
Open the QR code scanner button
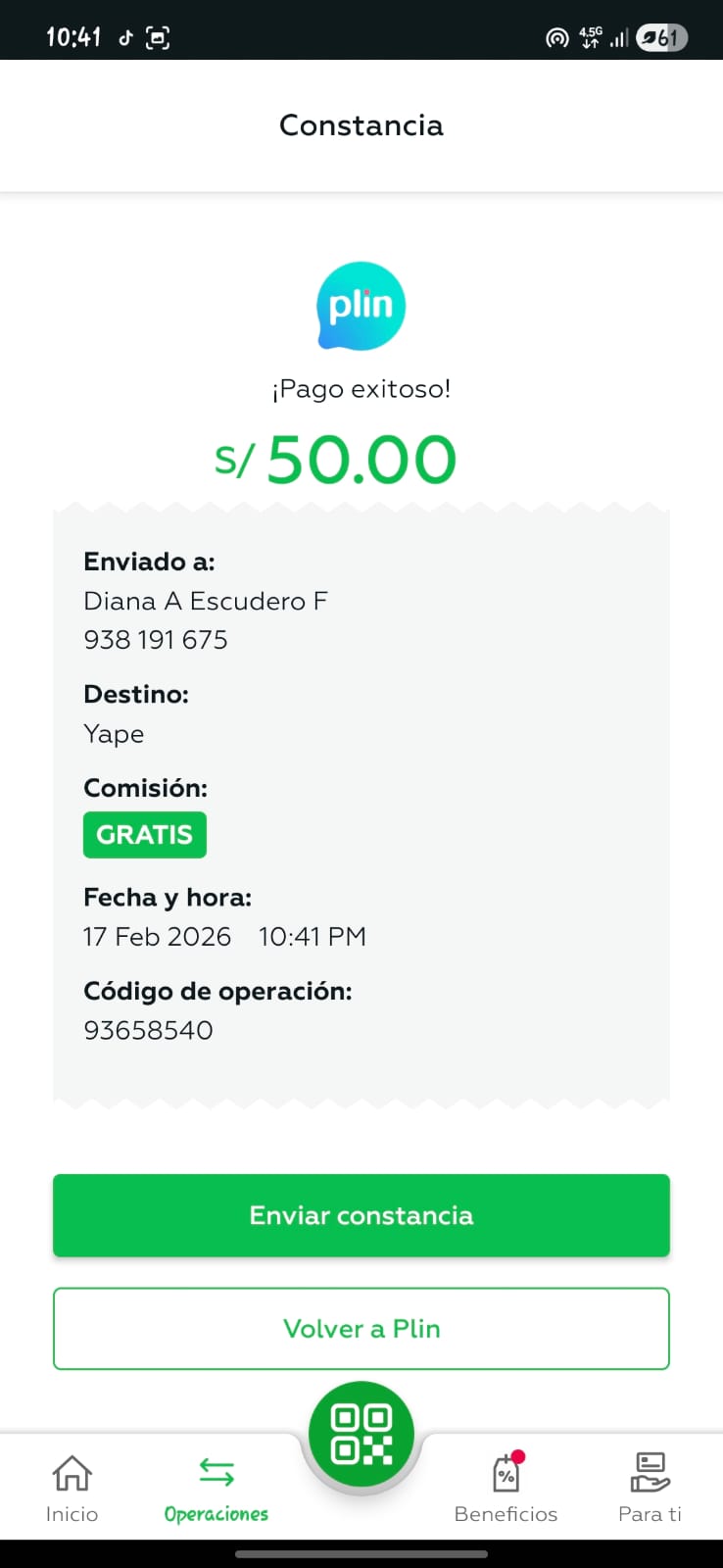[x=361, y=1434]
